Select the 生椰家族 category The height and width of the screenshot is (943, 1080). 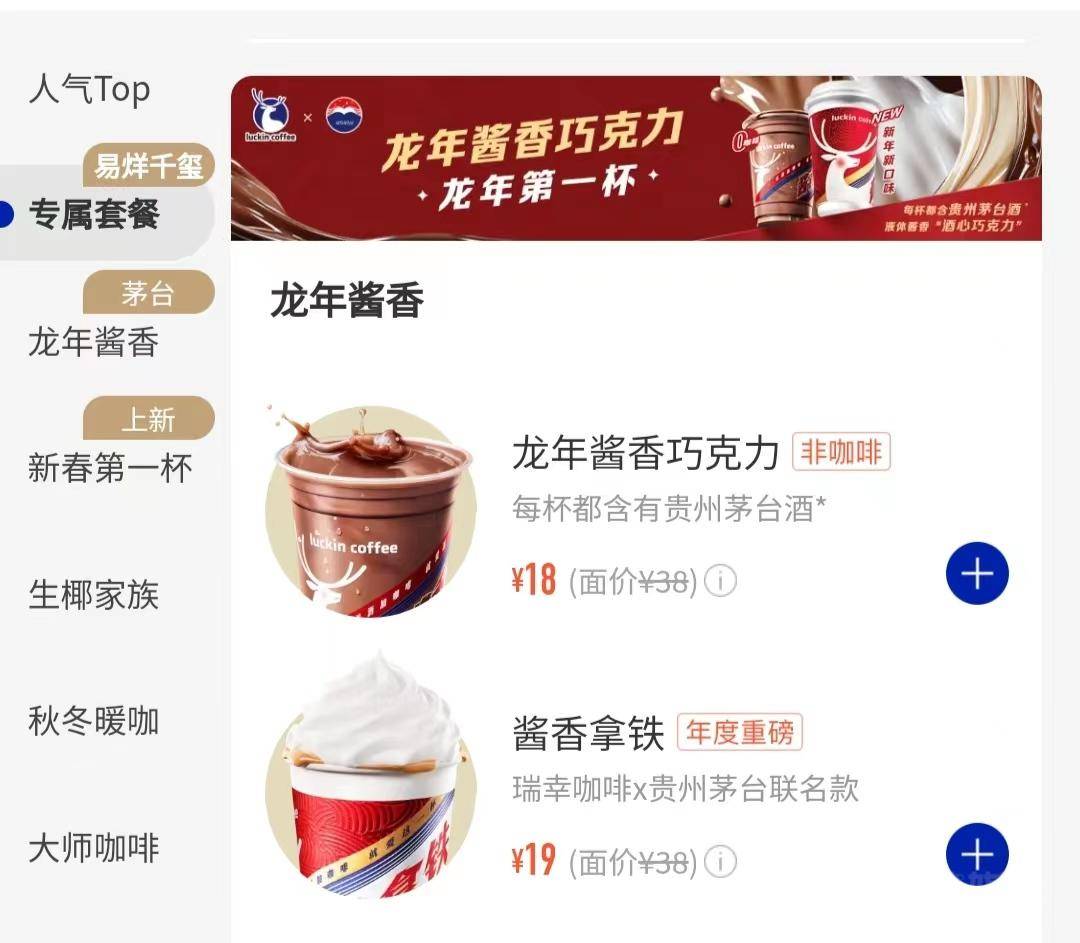94,595
